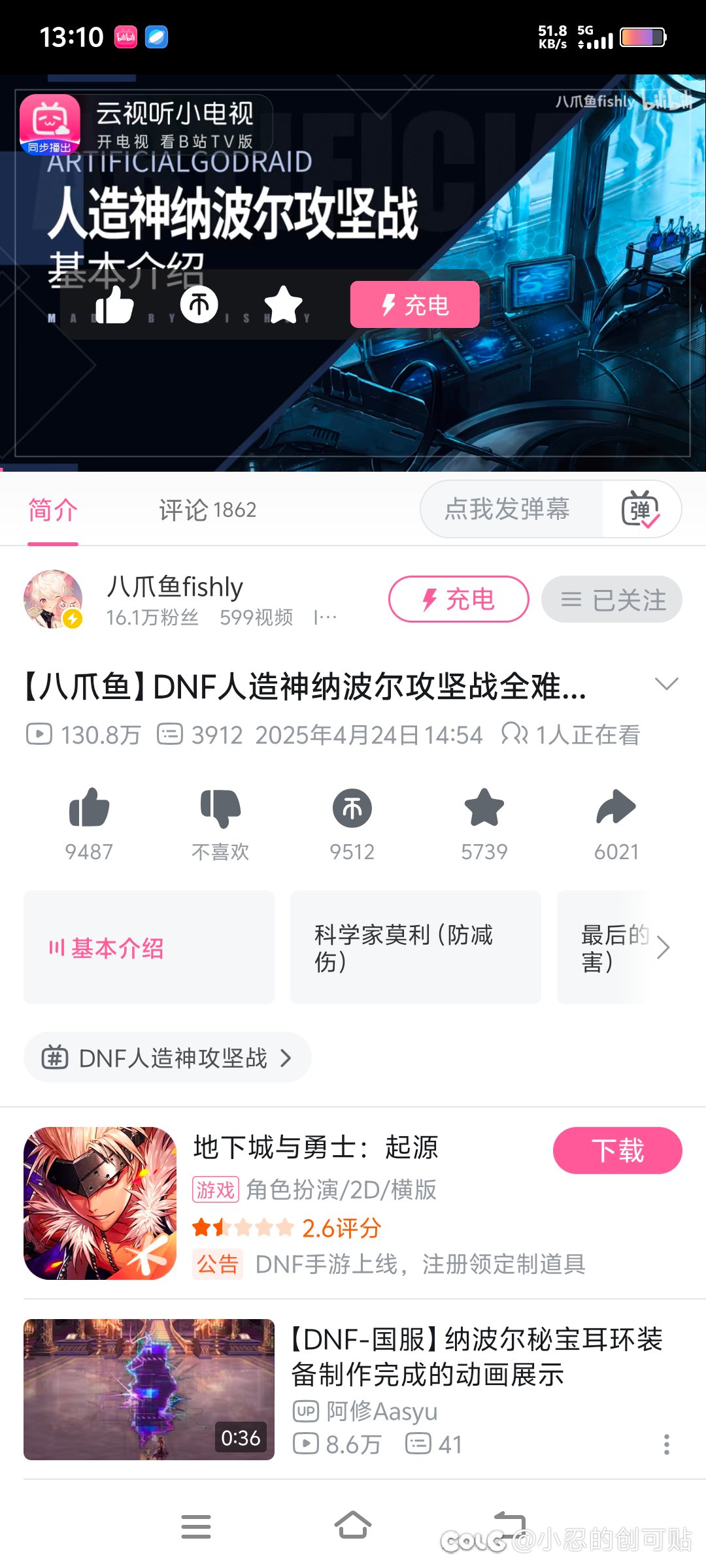Add video to favorites (5739)

point(484,809)
